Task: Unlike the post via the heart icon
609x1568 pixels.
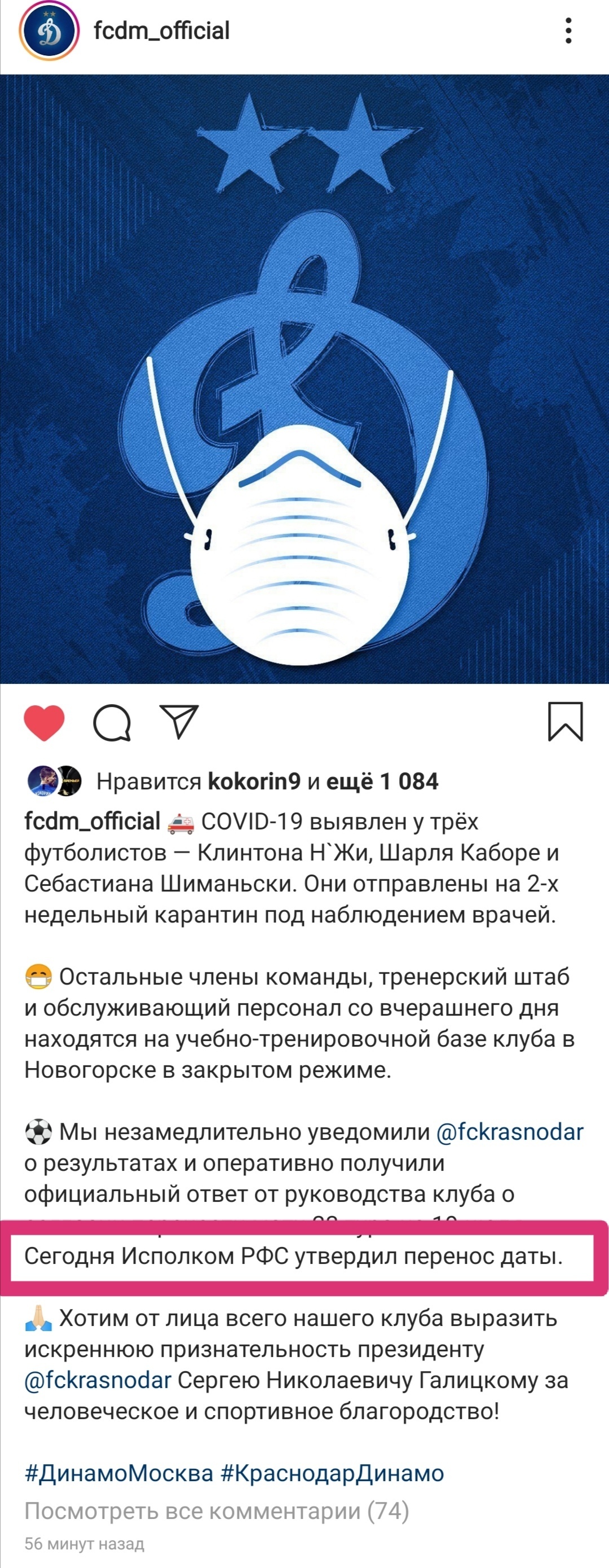Action: click(x=44, y=723)
